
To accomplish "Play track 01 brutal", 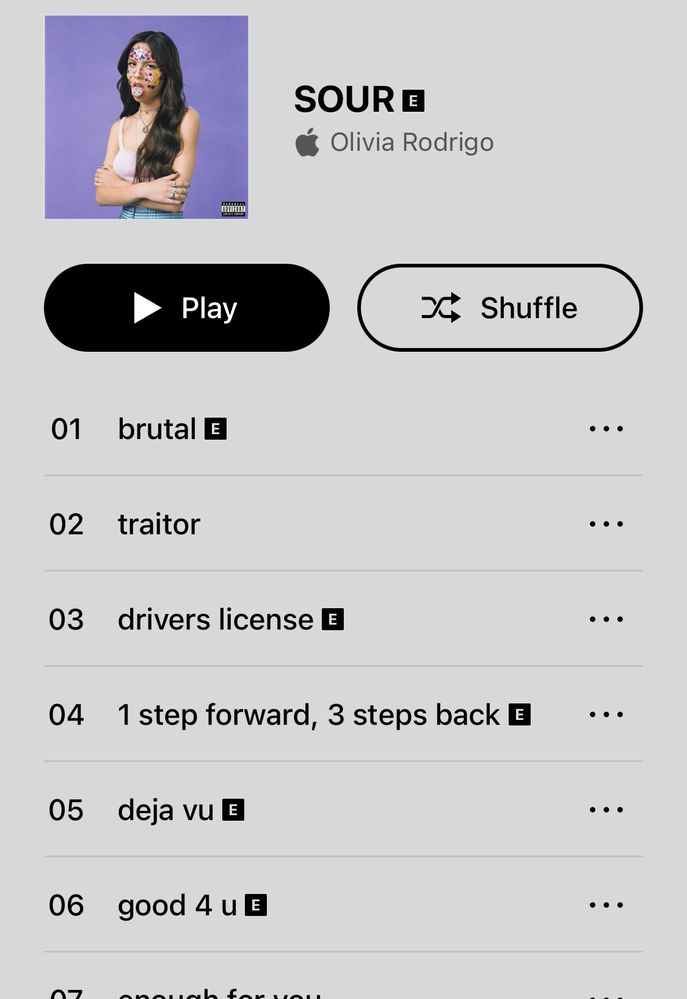I will pos(157,429).
